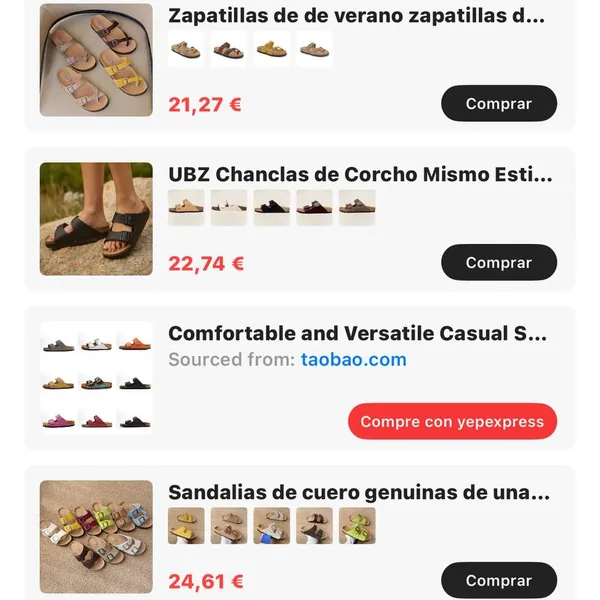
Task: Select first swatch of Zapatillas de verano
Action: pos(186,49)
